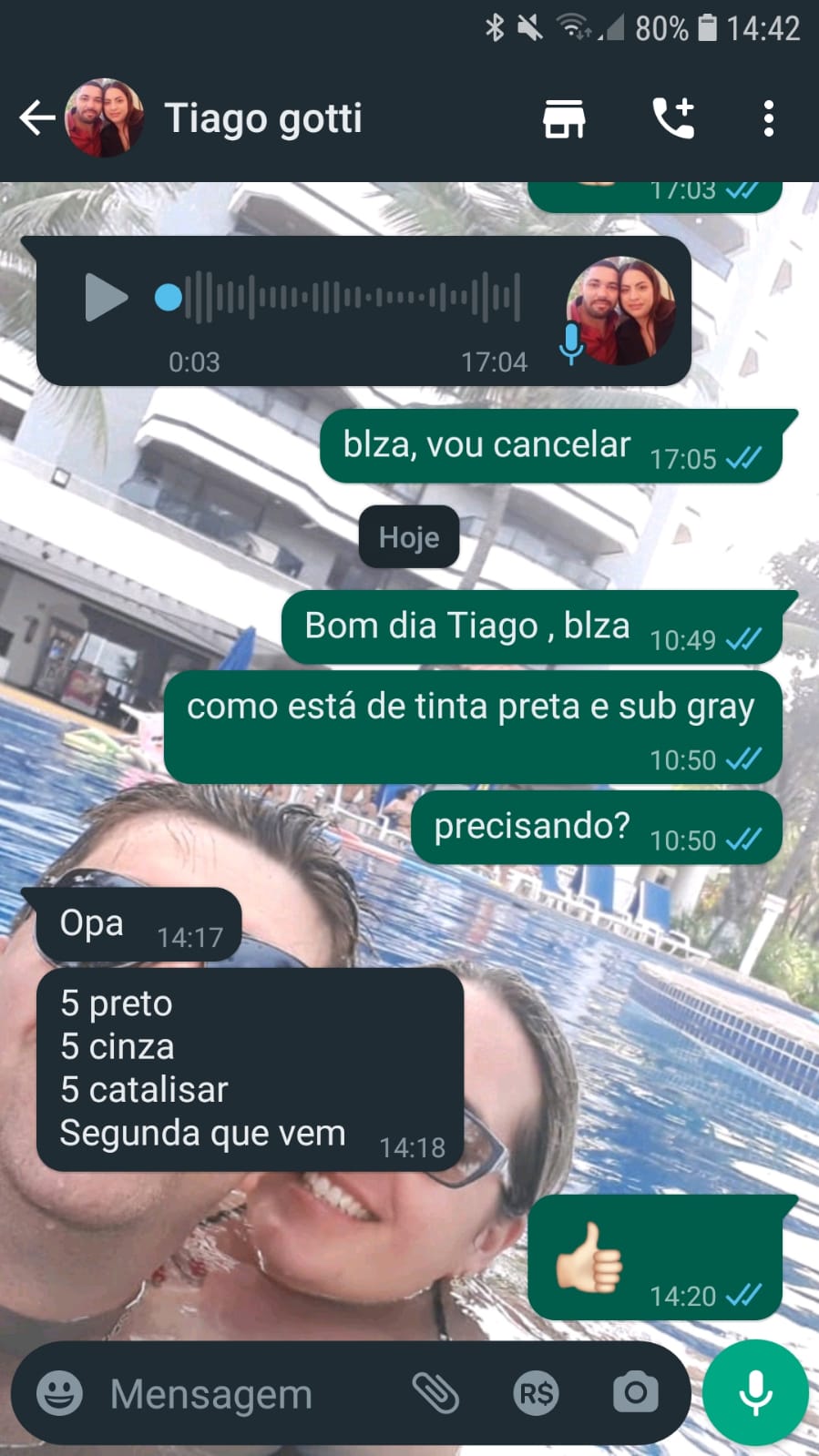
Task: Start a call with Tiago gotti
Action: point(674,118)
